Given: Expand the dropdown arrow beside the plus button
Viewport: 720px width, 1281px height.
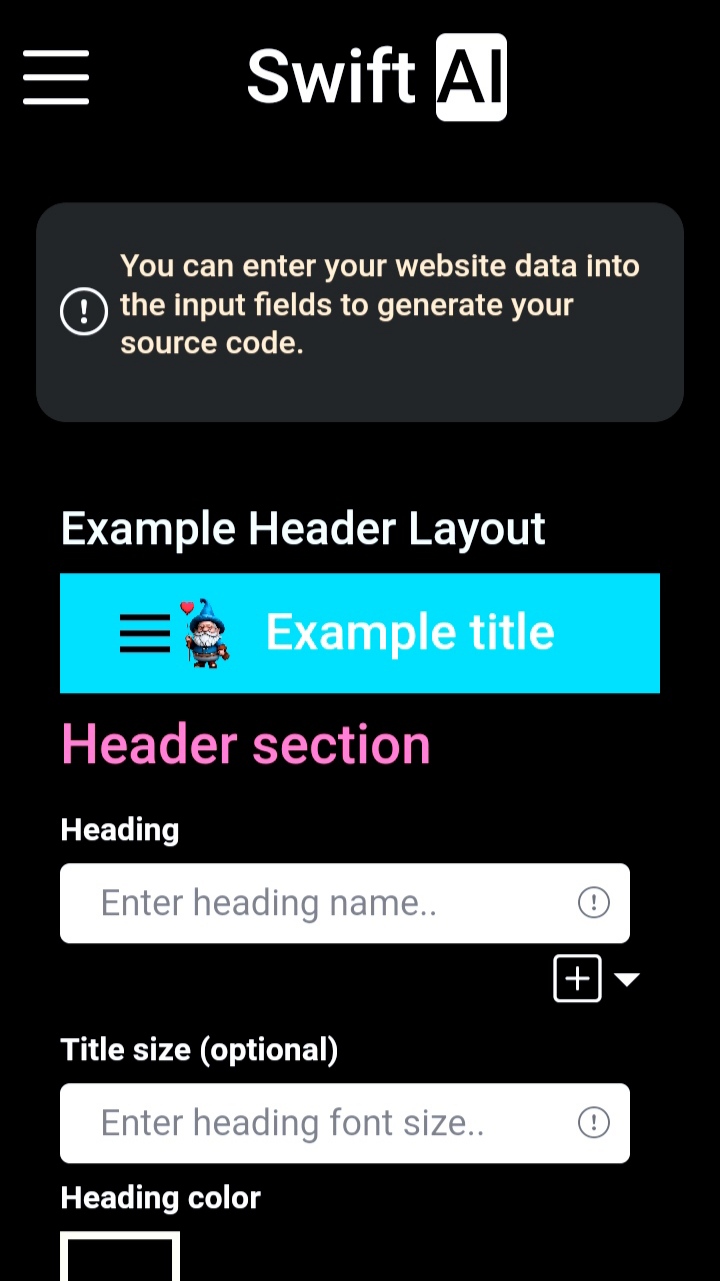Looking at the screenshot, I should [627, 979].
